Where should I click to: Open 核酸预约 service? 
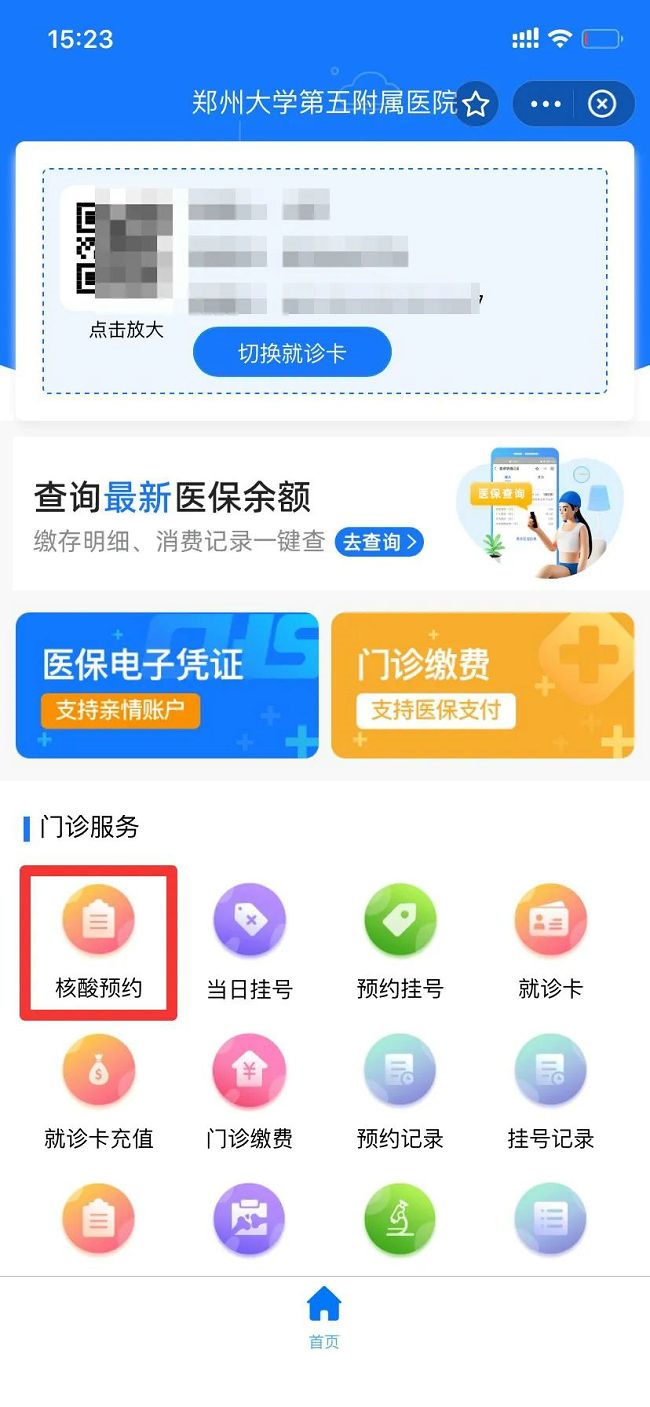(98, 941)
